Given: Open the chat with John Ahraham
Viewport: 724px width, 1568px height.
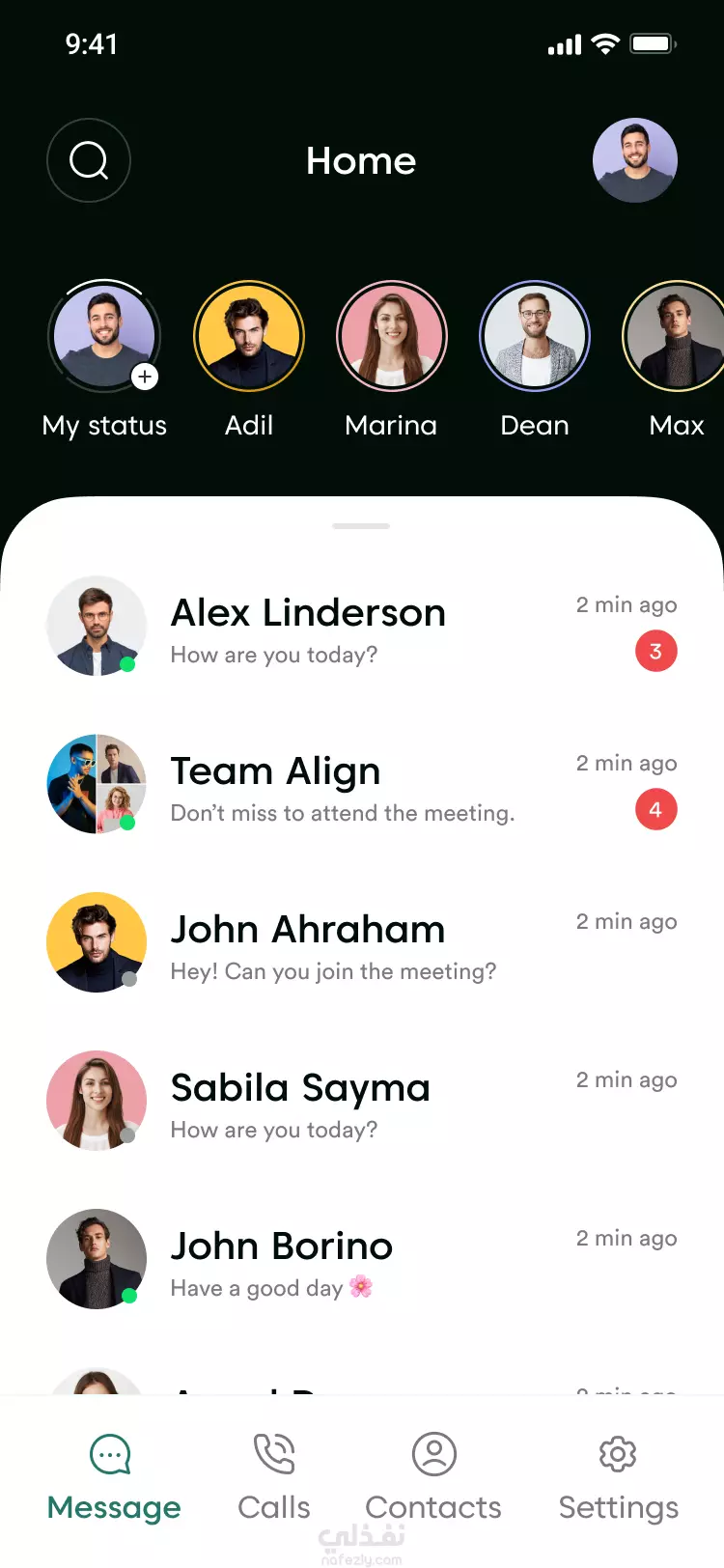Looking at the screenshot, I should point(362,943).
